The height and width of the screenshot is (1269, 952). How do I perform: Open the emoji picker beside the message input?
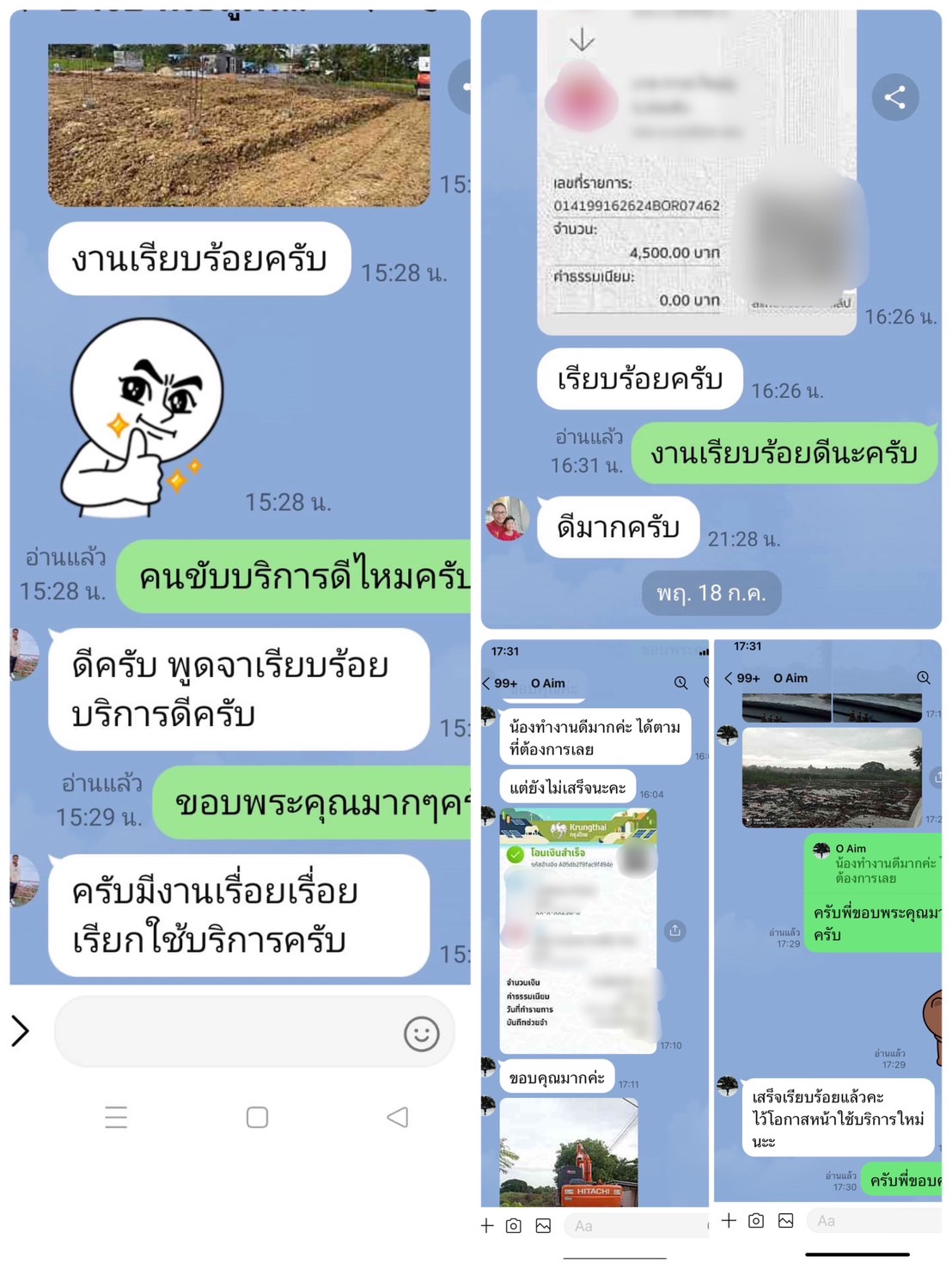click(x=420, y=1033)
